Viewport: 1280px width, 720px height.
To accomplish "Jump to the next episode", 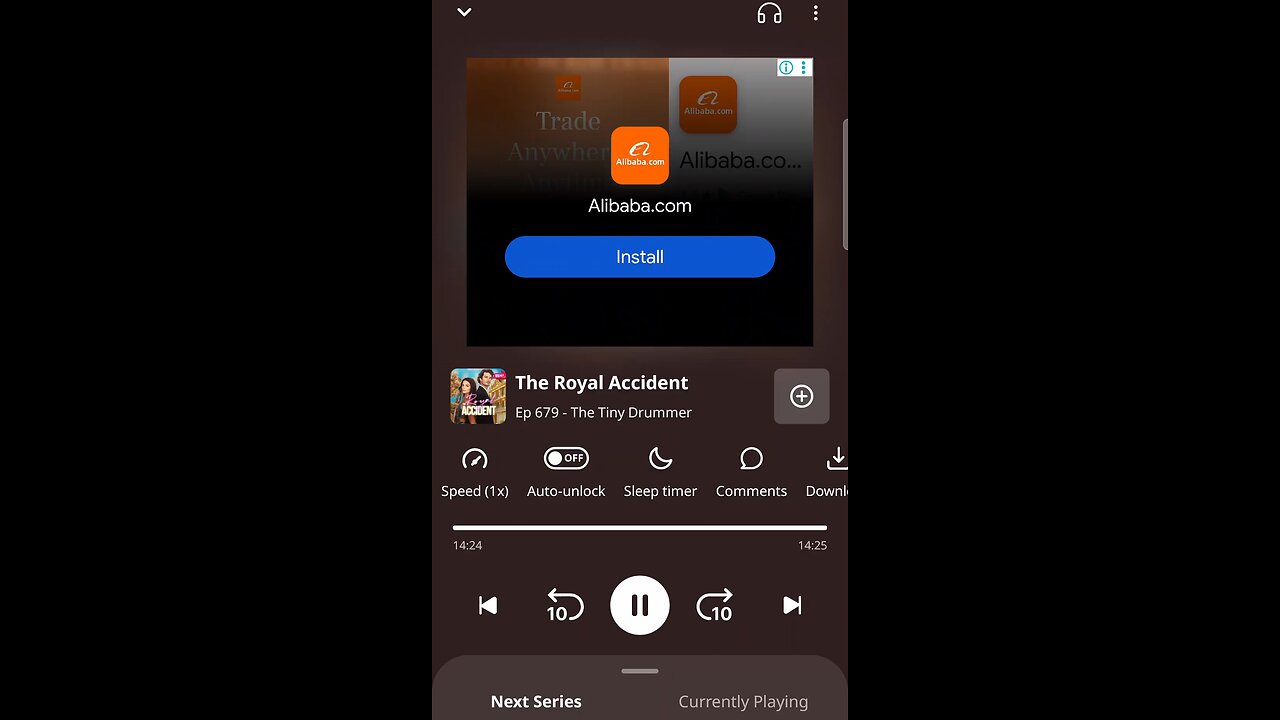I will point(792,605).
